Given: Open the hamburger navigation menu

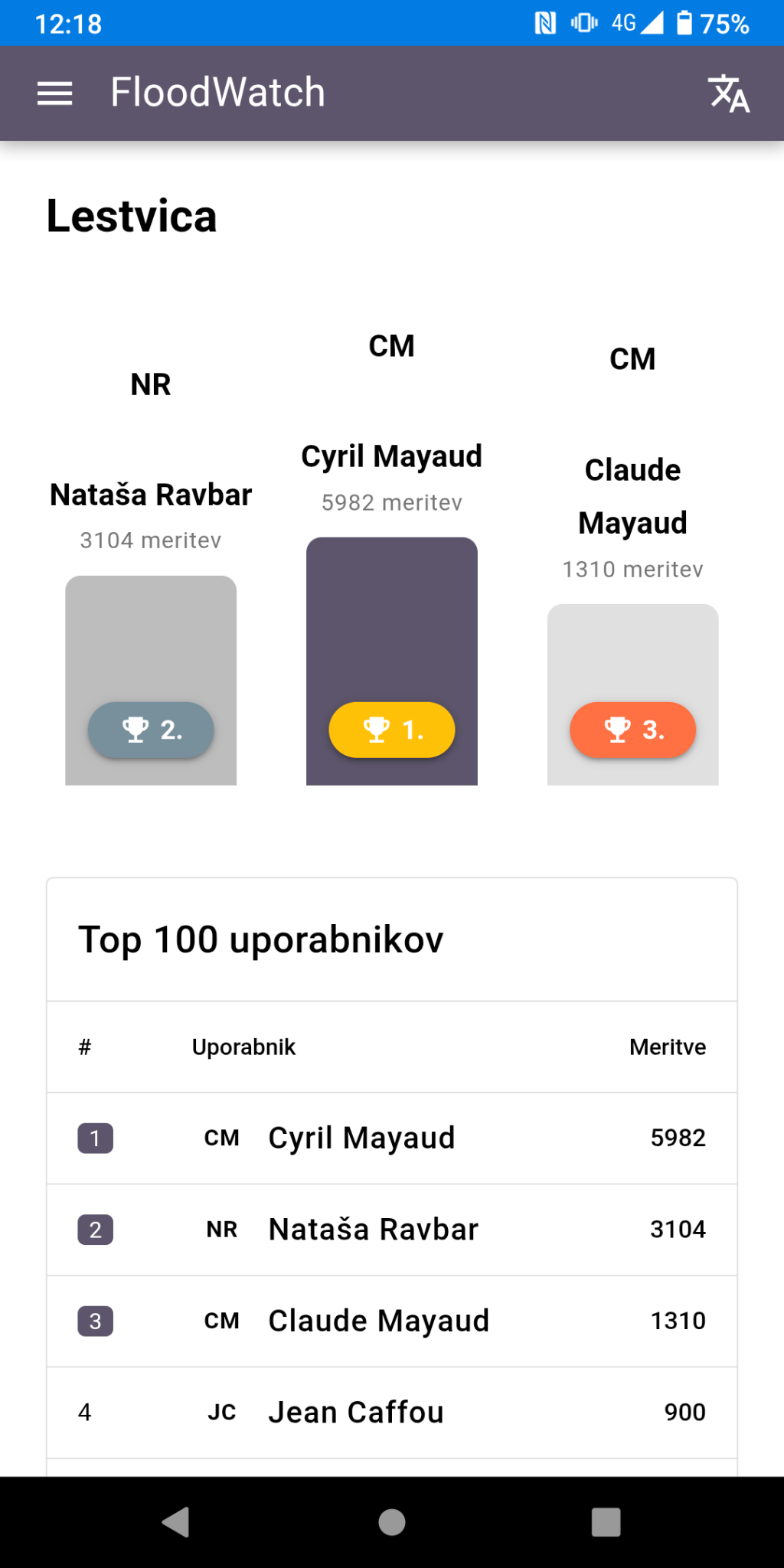Looking at the screenshot, I should click(55, 93).
